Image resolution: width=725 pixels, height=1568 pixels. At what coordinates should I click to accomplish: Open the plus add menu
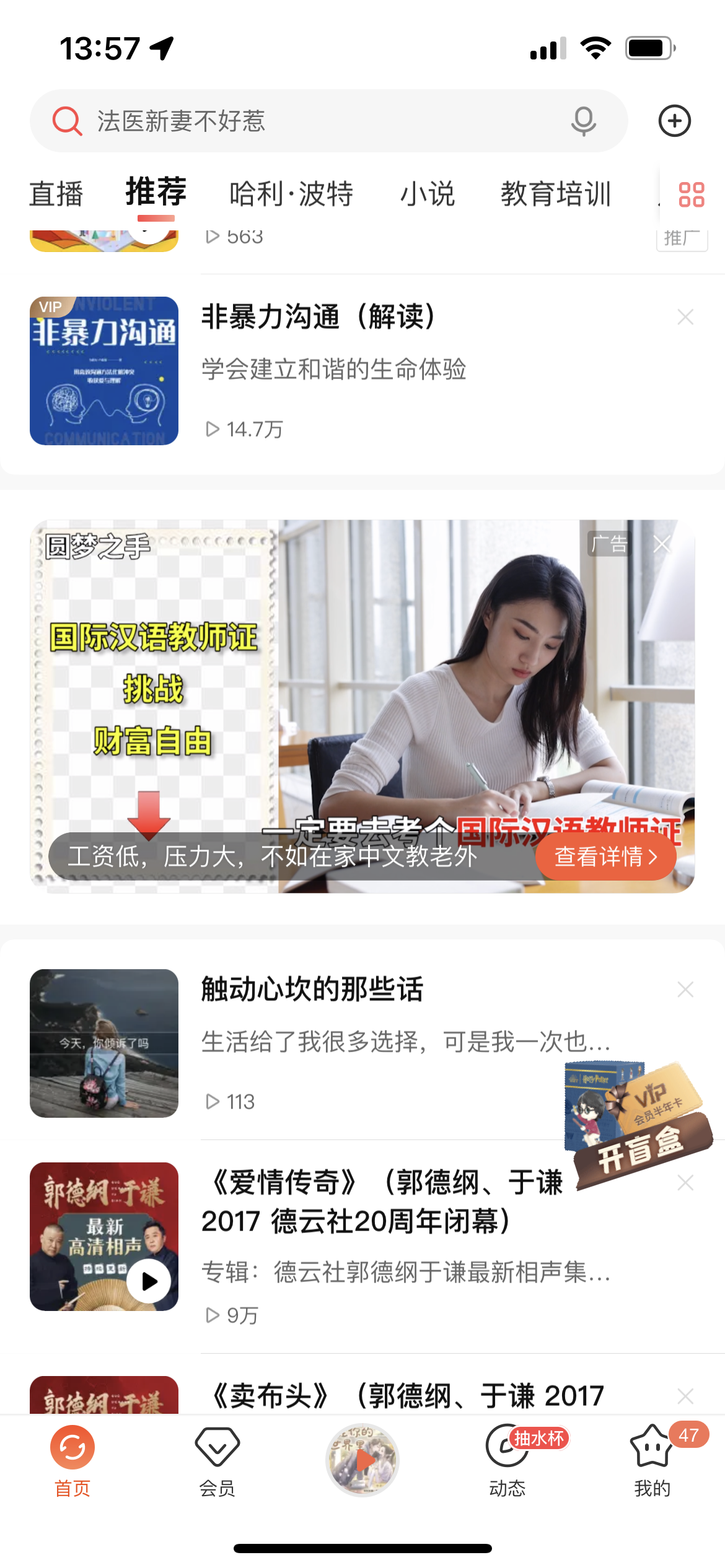point(674,121)
